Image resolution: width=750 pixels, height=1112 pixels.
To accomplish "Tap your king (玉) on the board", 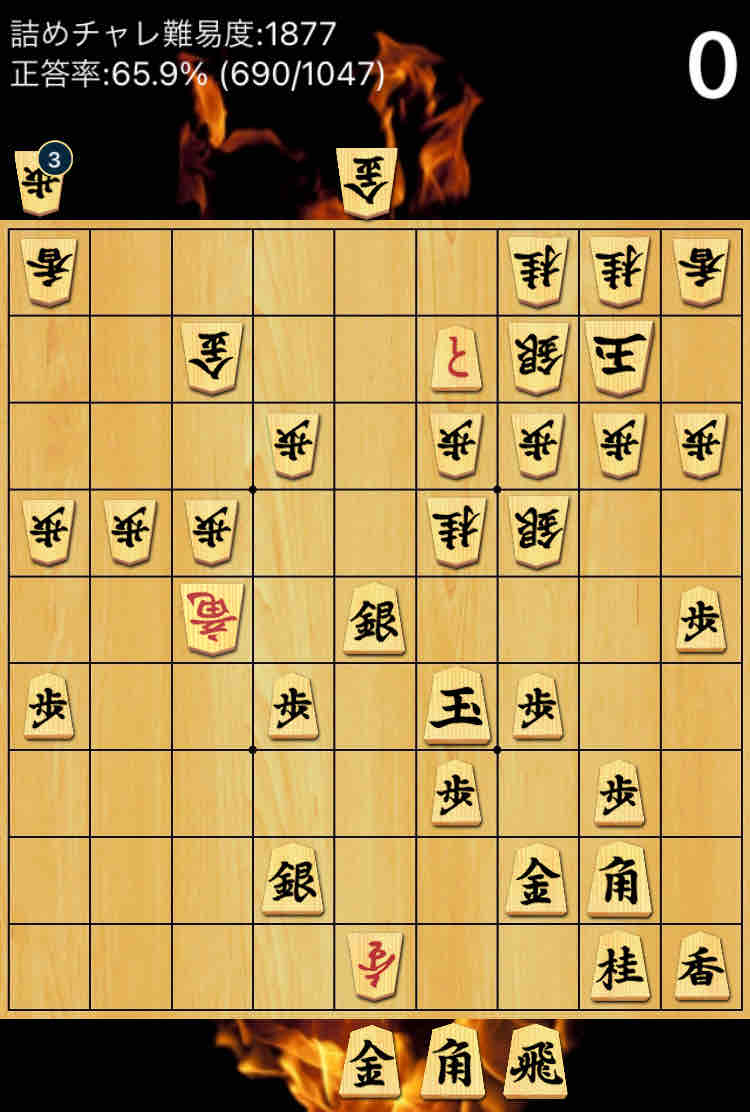I will pos(457,708).
